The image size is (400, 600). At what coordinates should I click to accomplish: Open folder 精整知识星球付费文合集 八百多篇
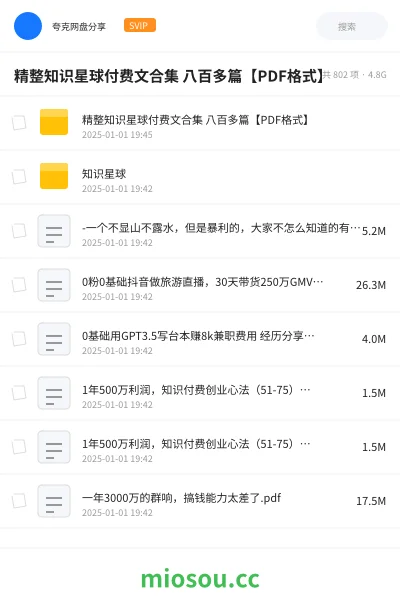(200, 123)
